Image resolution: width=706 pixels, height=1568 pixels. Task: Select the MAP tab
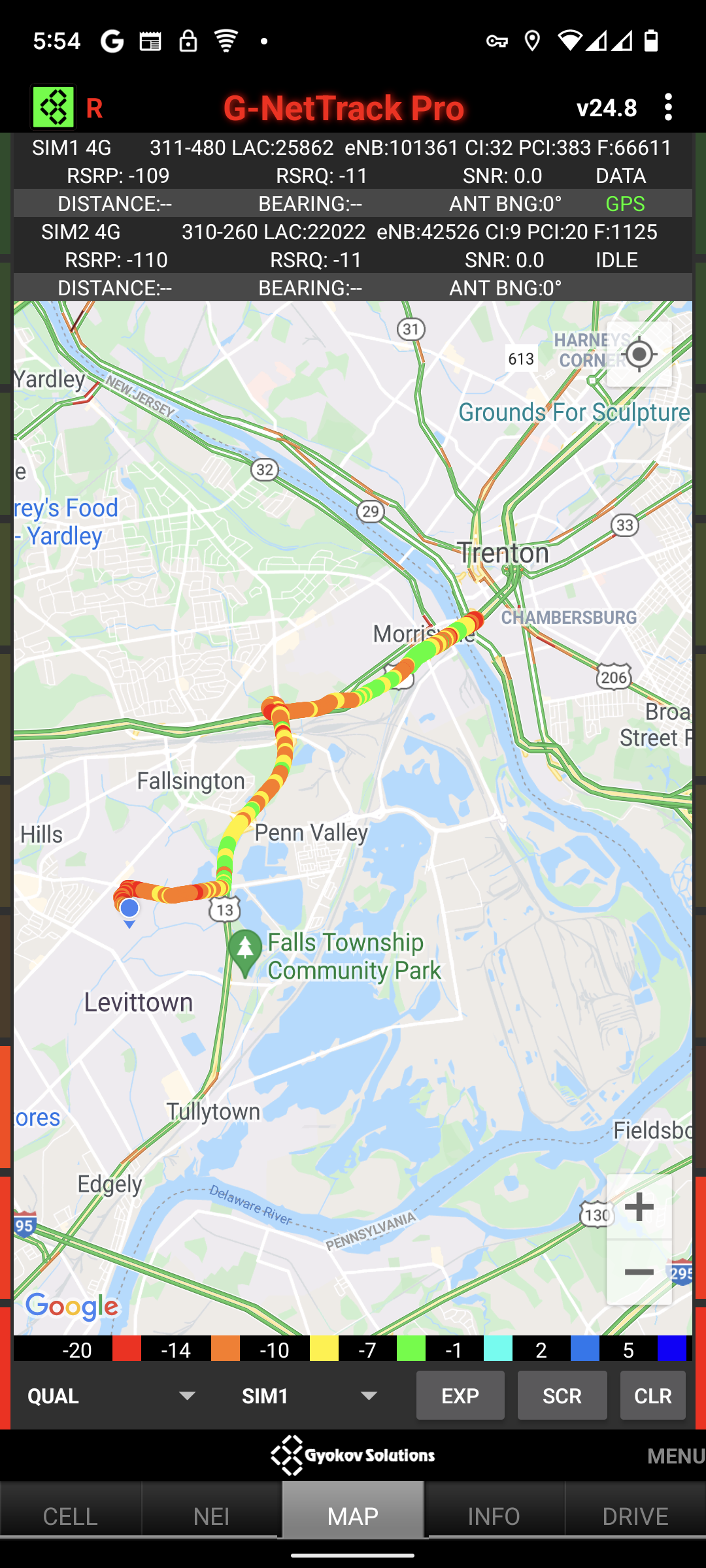pos(353,1516)
